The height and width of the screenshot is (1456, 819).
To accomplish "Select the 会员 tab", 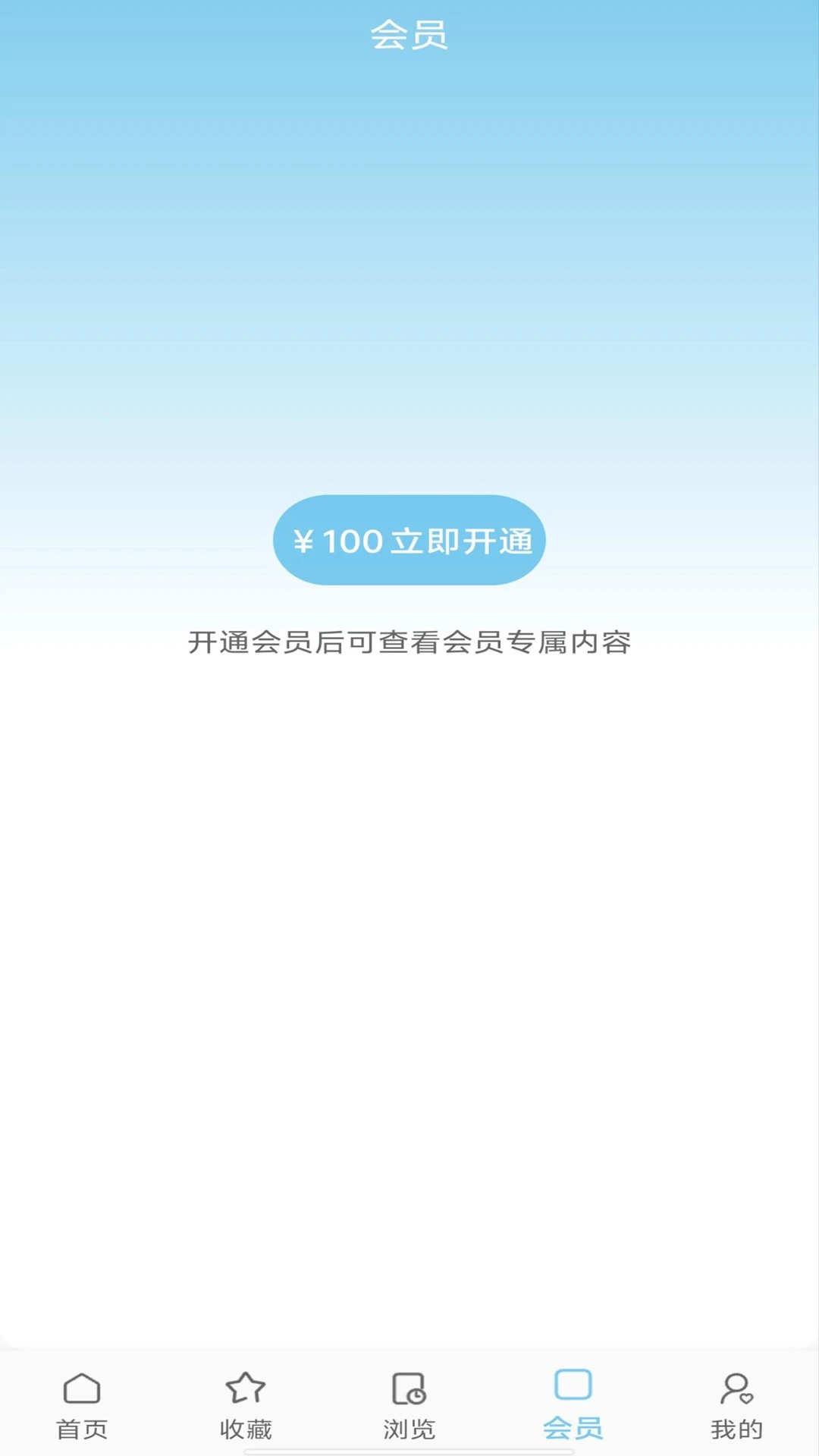I will click(573, 1404).
